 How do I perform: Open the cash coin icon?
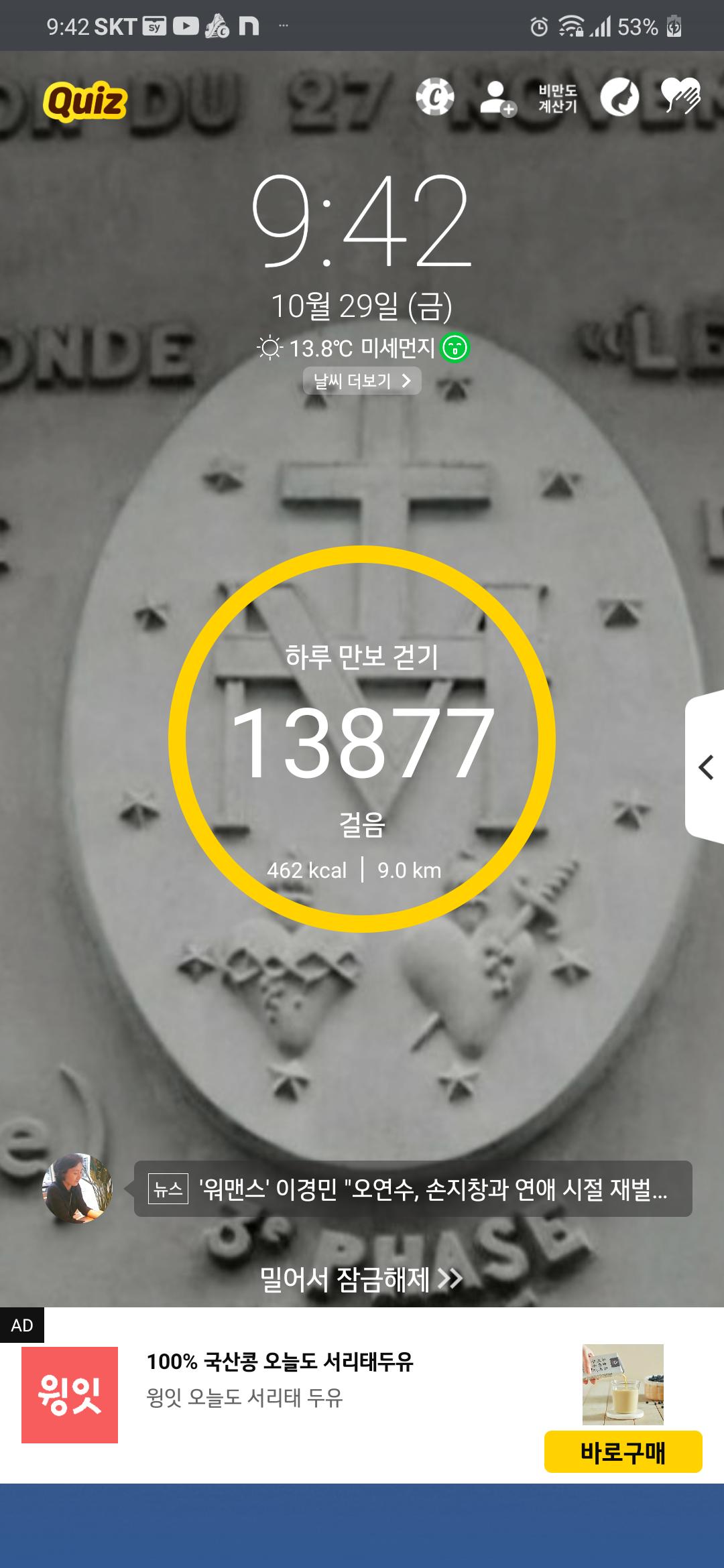point(434,98)
